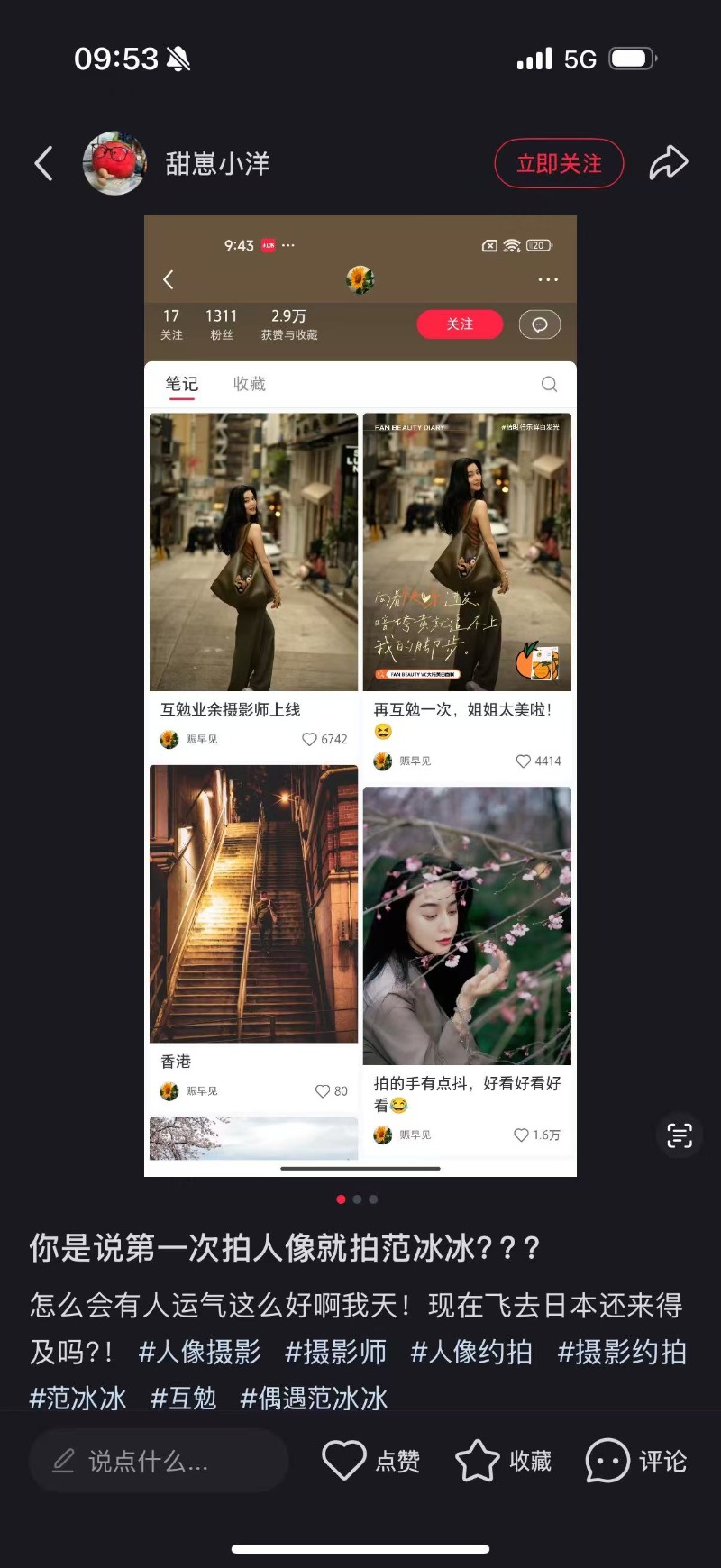The image size is (721, 1568).
Task: Tap the 说点什么 comment field
Action: [x=159, y=1462]
